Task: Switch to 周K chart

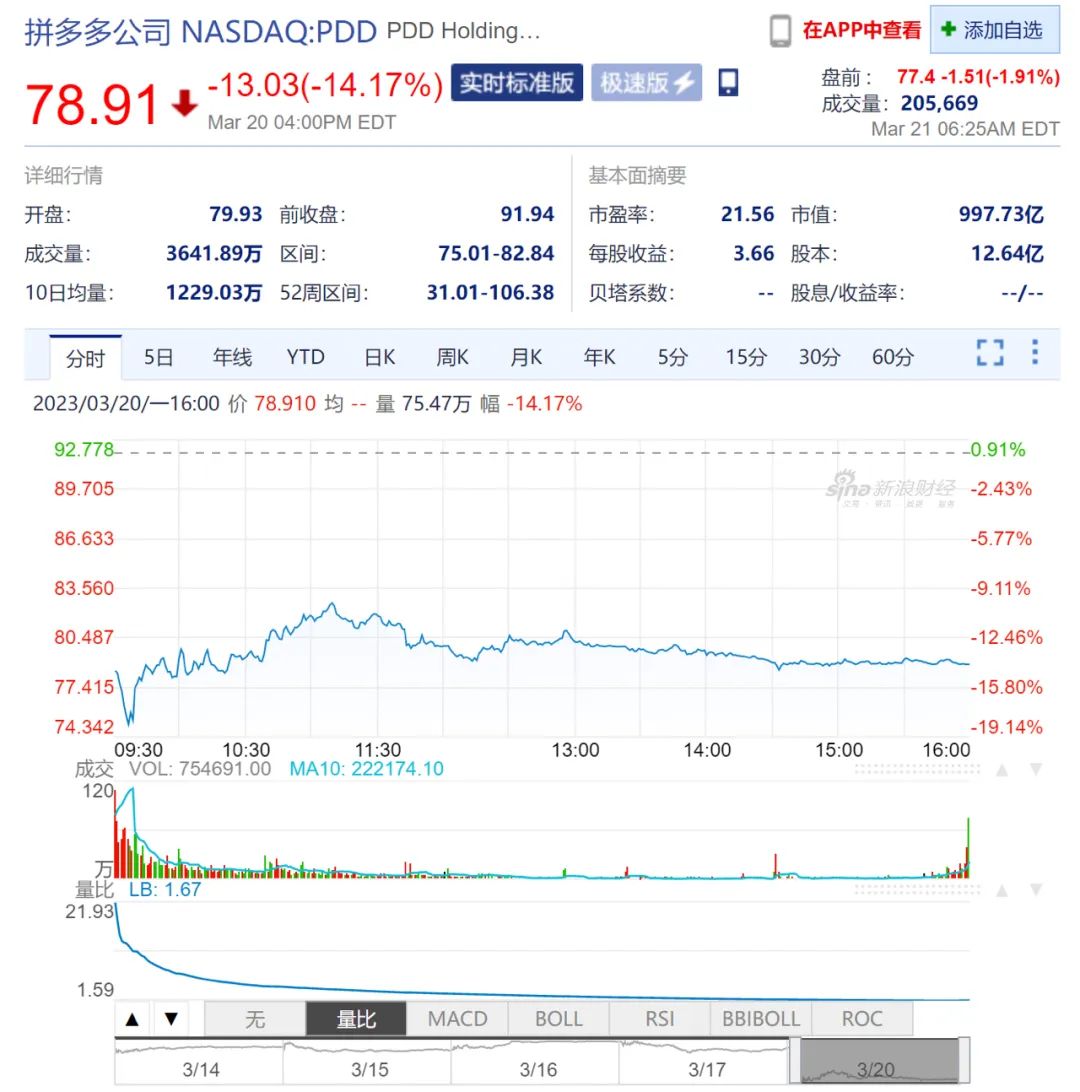Action: point(453,357)
